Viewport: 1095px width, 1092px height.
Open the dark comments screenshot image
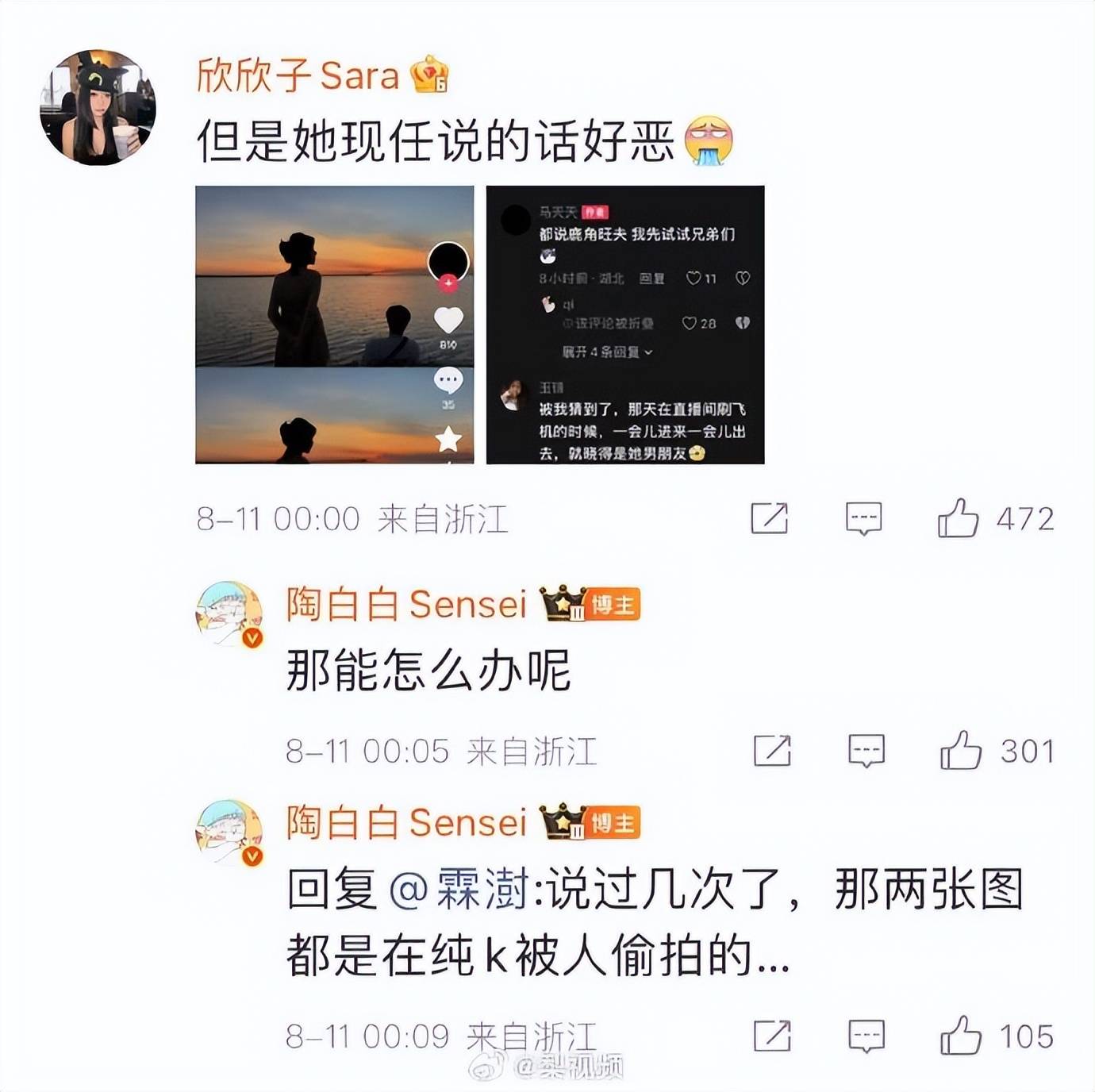coord(624,325)
